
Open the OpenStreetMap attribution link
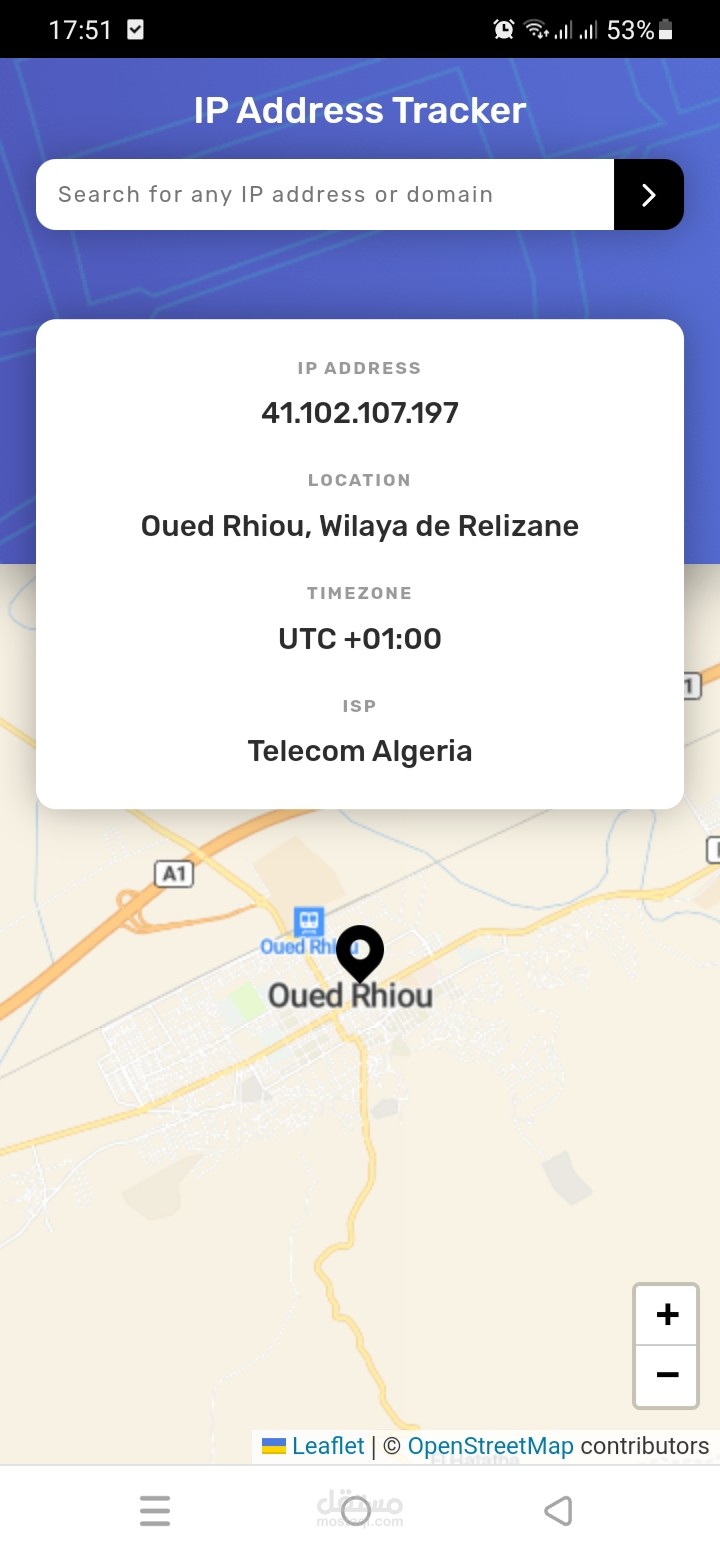[x=490, y=1446]
